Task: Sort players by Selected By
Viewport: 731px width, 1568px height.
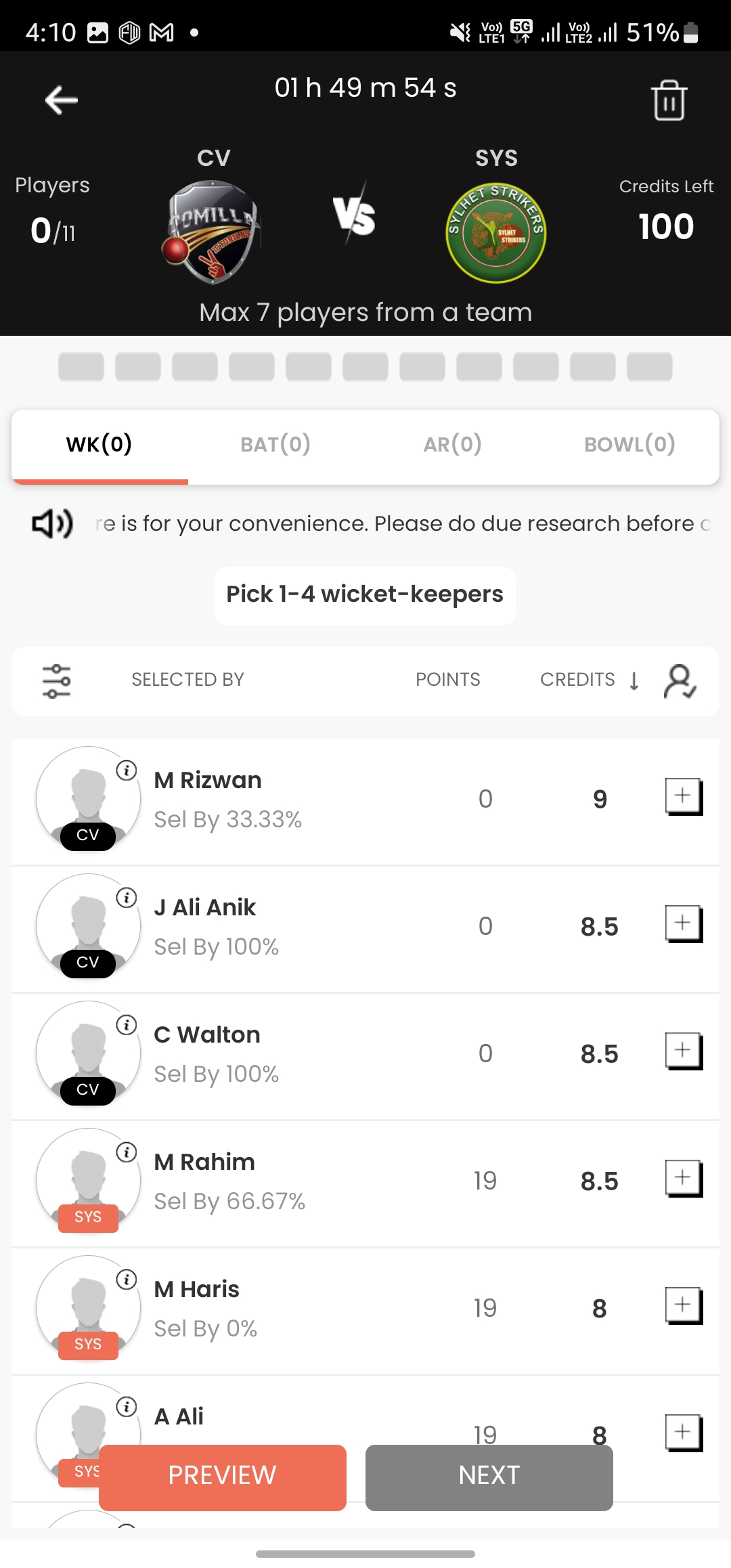Action: pos(187,680)
